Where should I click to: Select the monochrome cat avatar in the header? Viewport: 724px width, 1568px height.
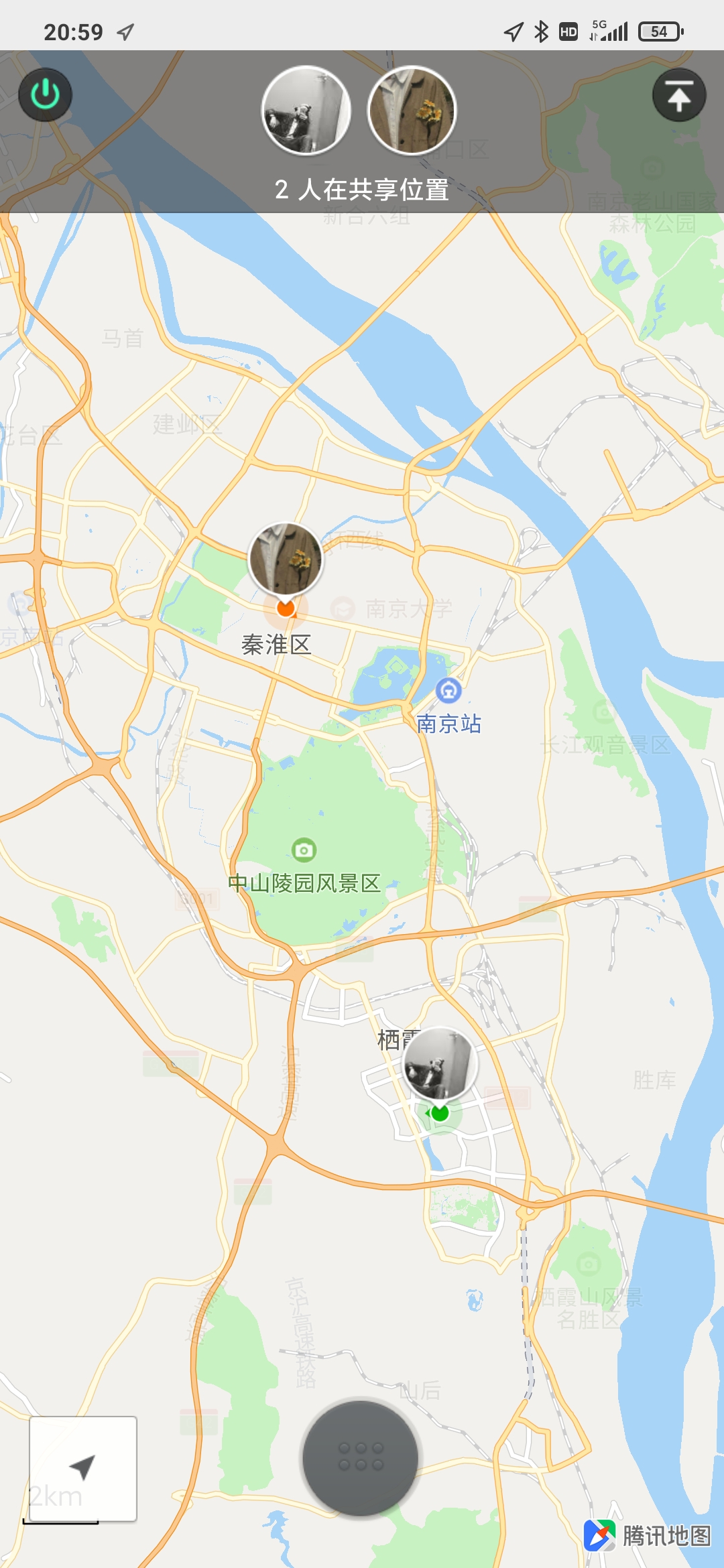(x=306, y=111)
